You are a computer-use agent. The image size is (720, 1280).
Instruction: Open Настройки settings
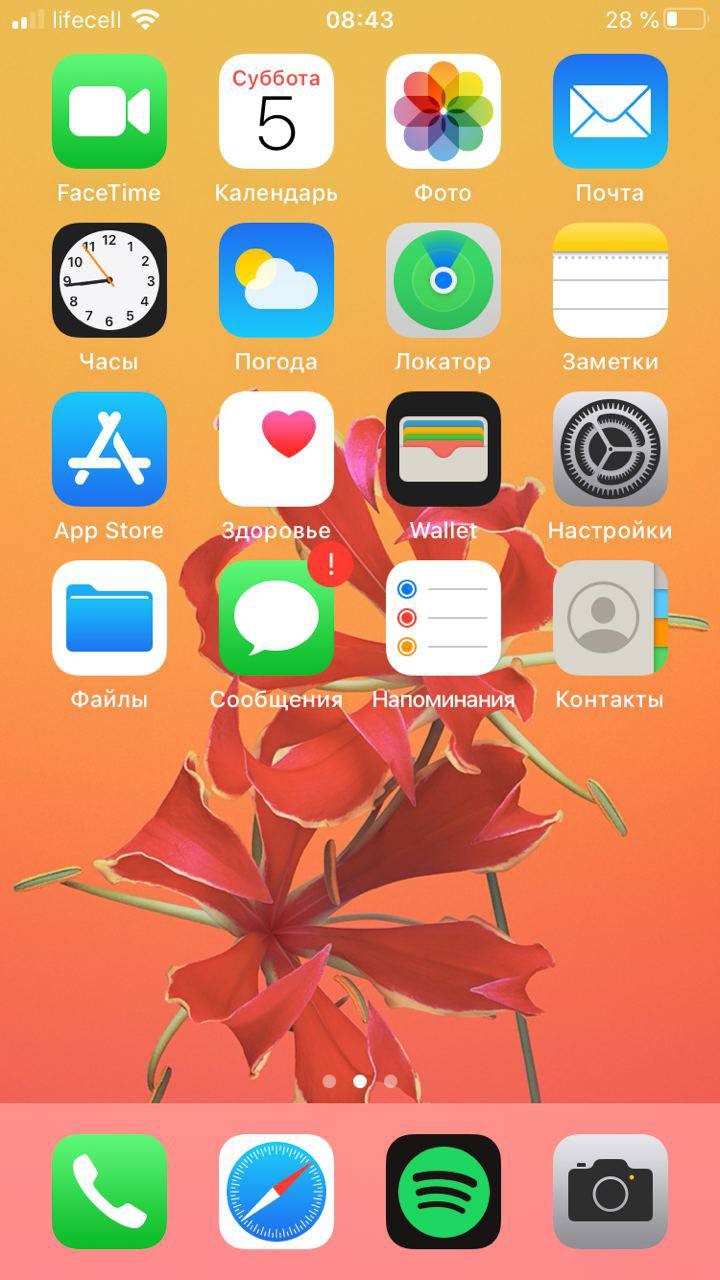[x=610, y=449]
